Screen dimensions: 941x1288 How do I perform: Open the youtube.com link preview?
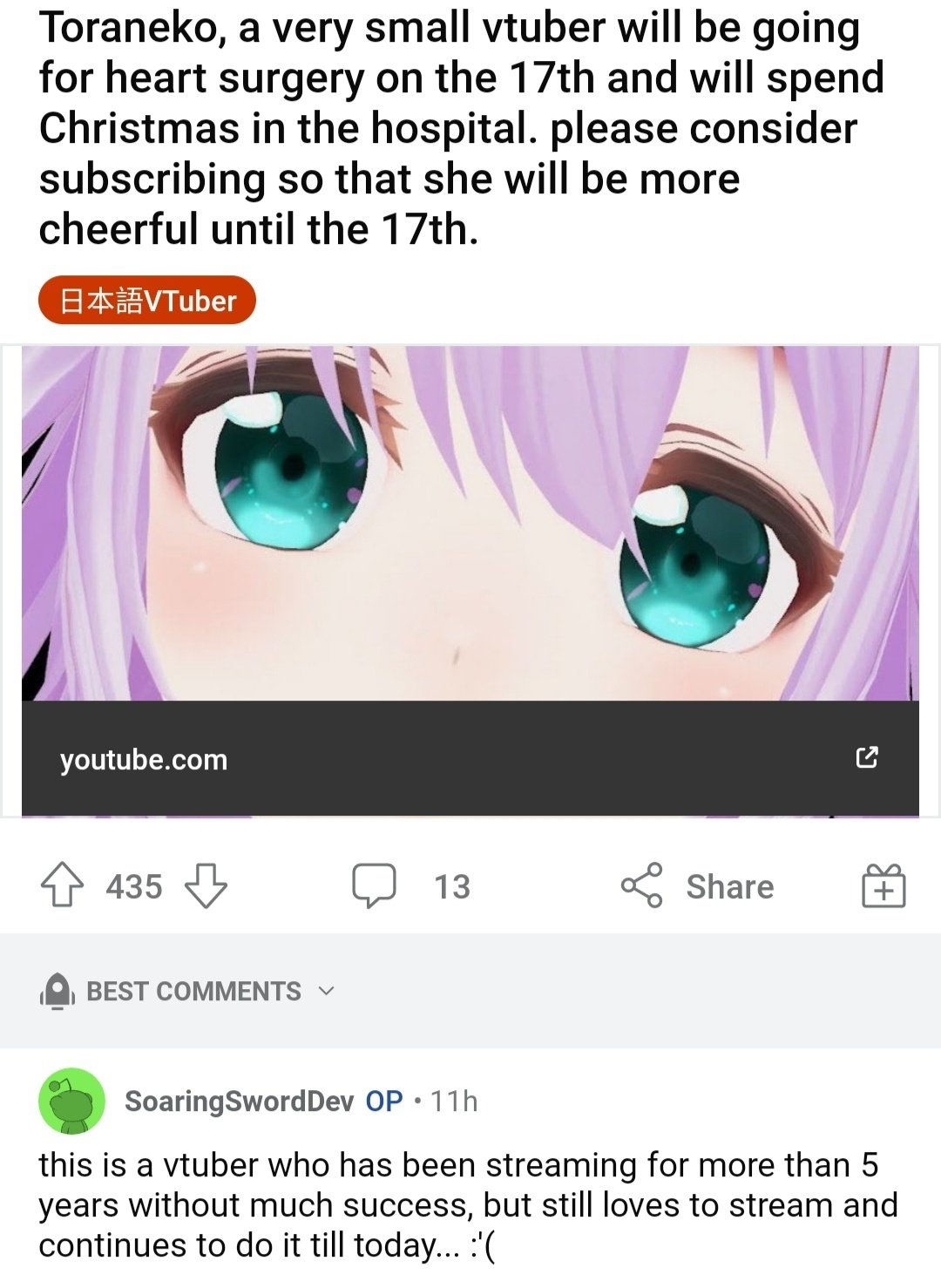470,758
